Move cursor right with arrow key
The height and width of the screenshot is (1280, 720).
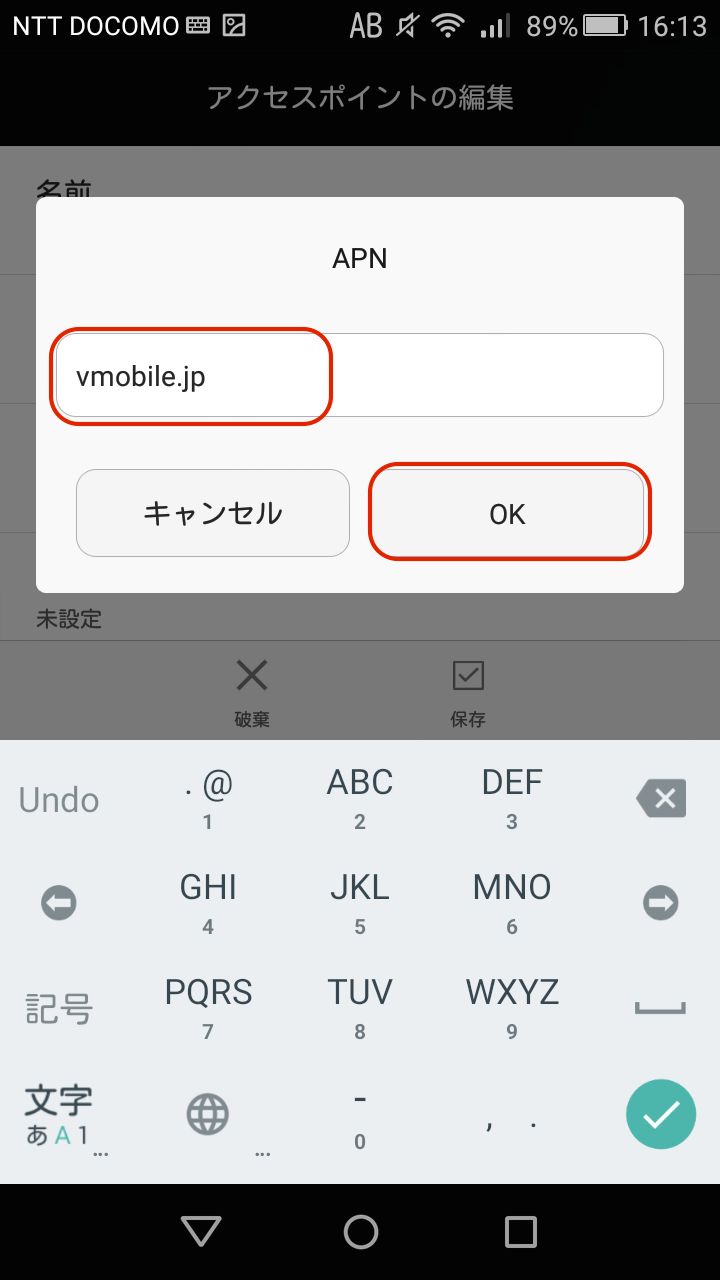[661, 904]
